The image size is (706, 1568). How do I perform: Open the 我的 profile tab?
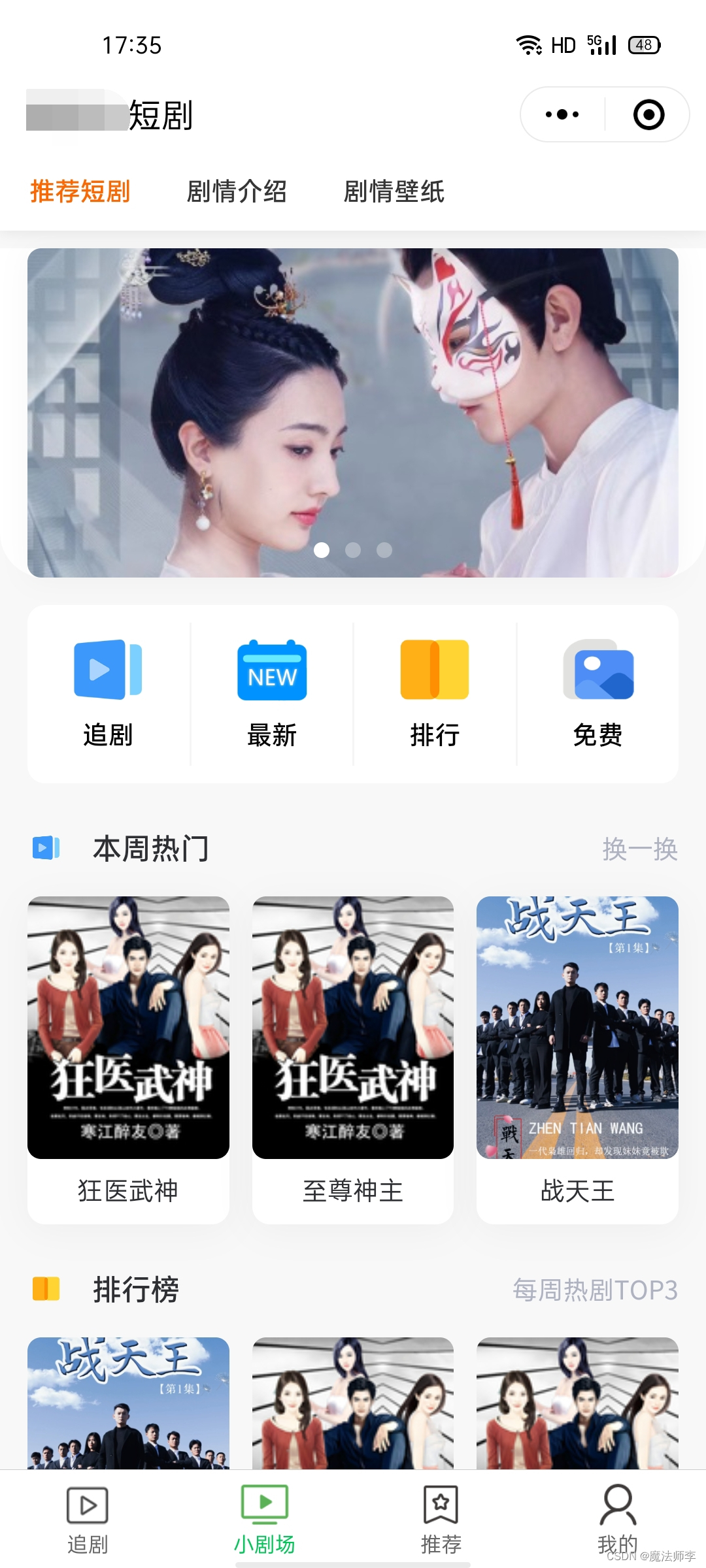point(618,1520)
